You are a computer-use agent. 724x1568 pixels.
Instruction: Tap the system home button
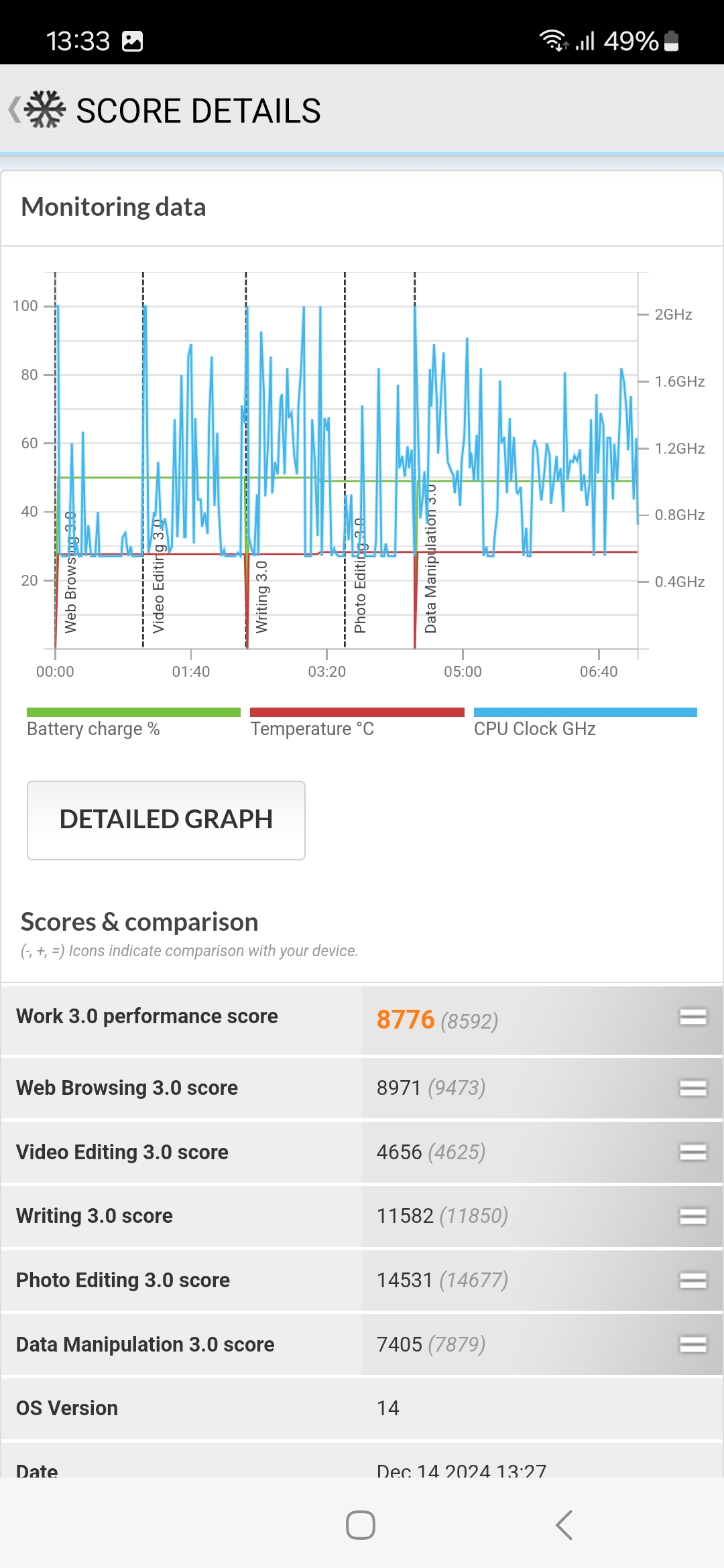click(361, 1525)
